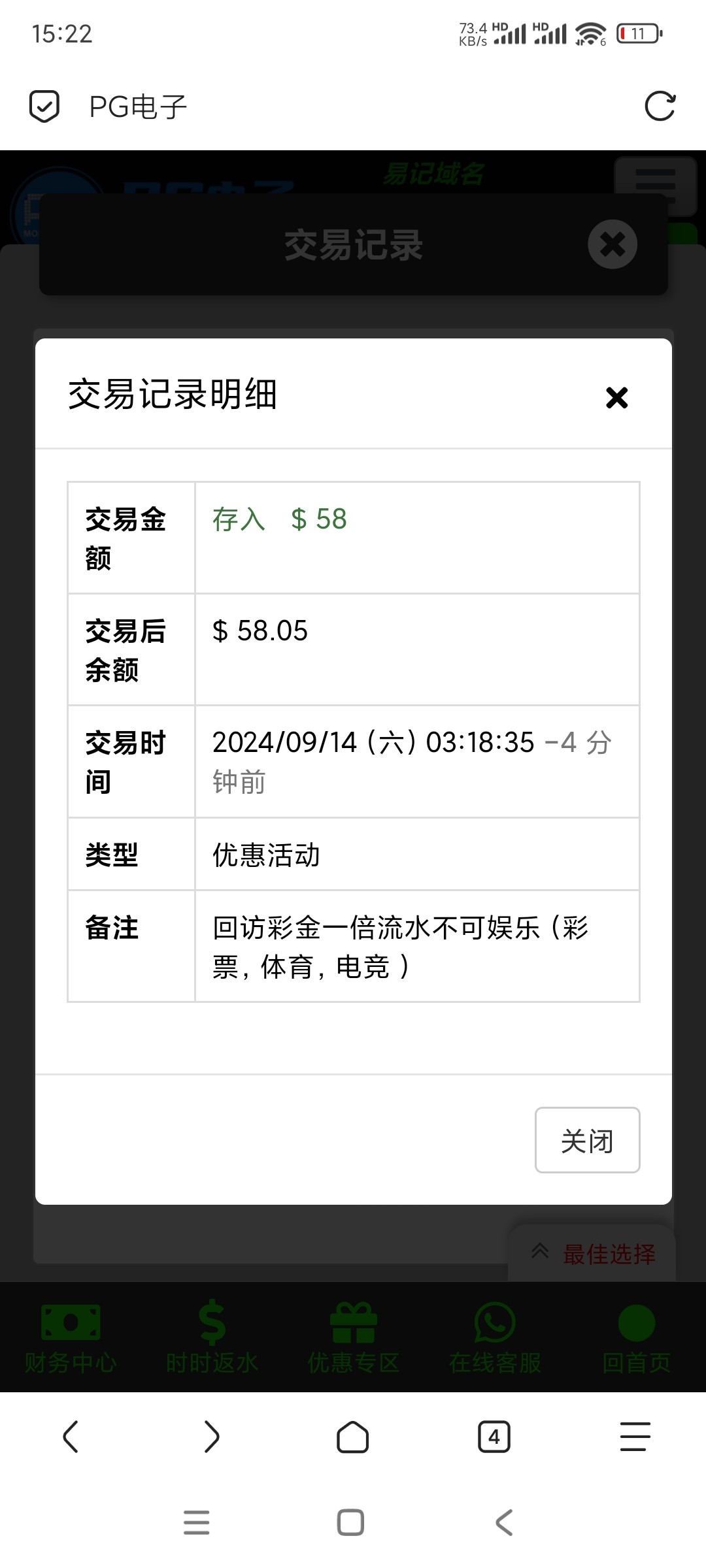Screen dimensions: 706x1568
Task: Switch to the 优惠专区 tab
Action: (x=354, y=1337)
